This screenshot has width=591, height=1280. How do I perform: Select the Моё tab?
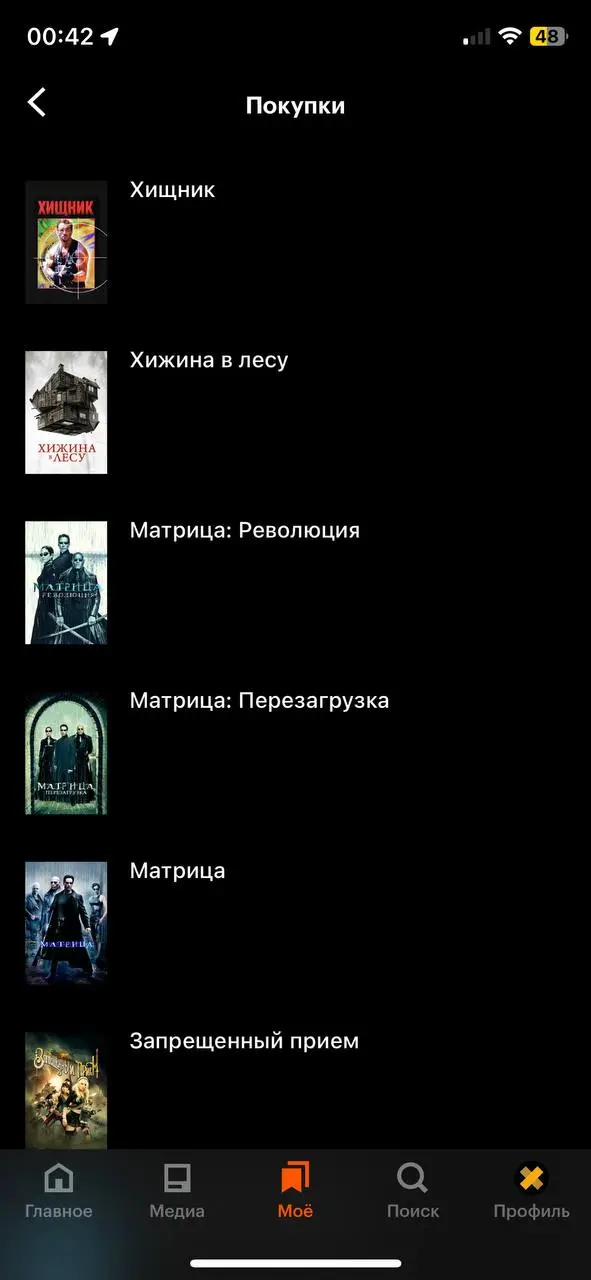click(x=295, y=1192)
